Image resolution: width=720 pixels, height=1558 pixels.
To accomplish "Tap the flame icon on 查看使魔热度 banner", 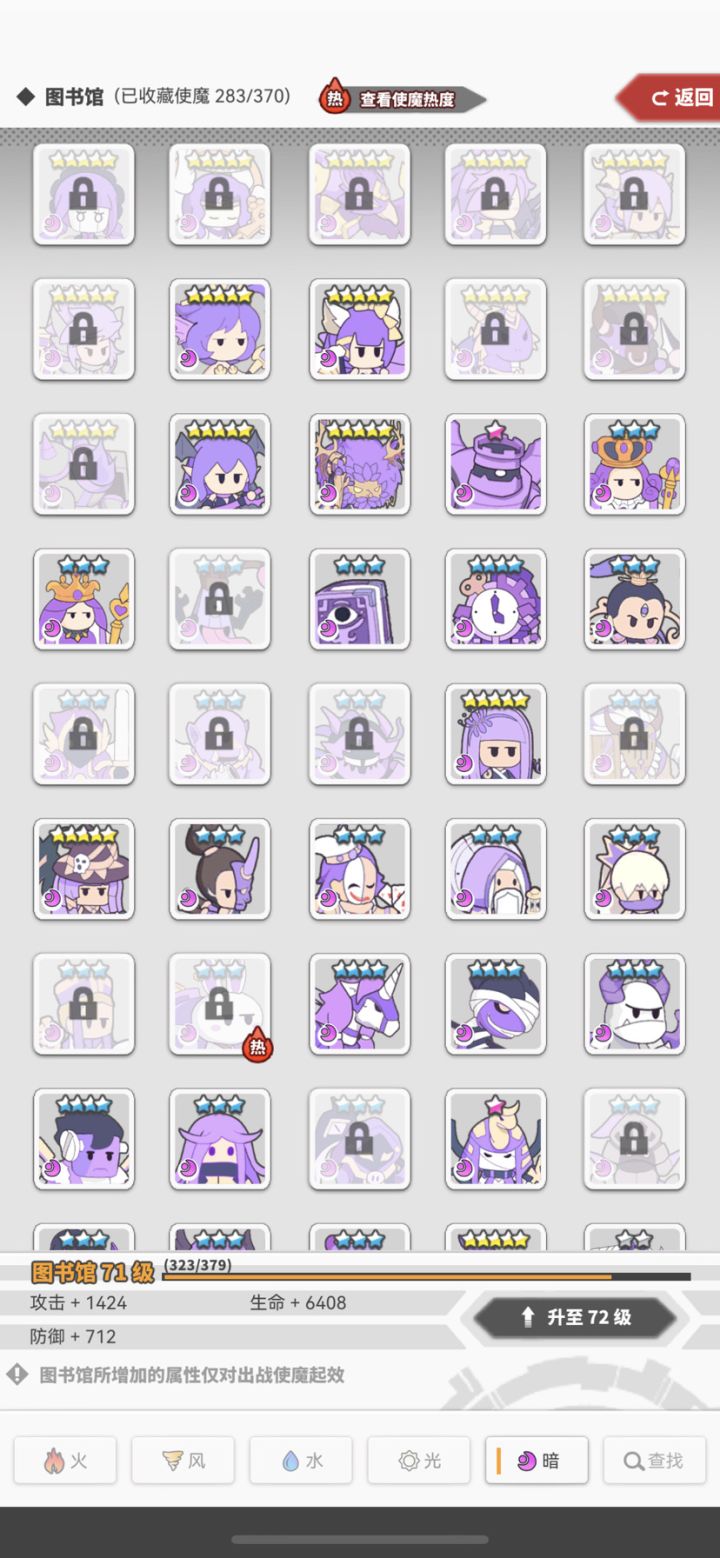I will (x=335, y=97).
